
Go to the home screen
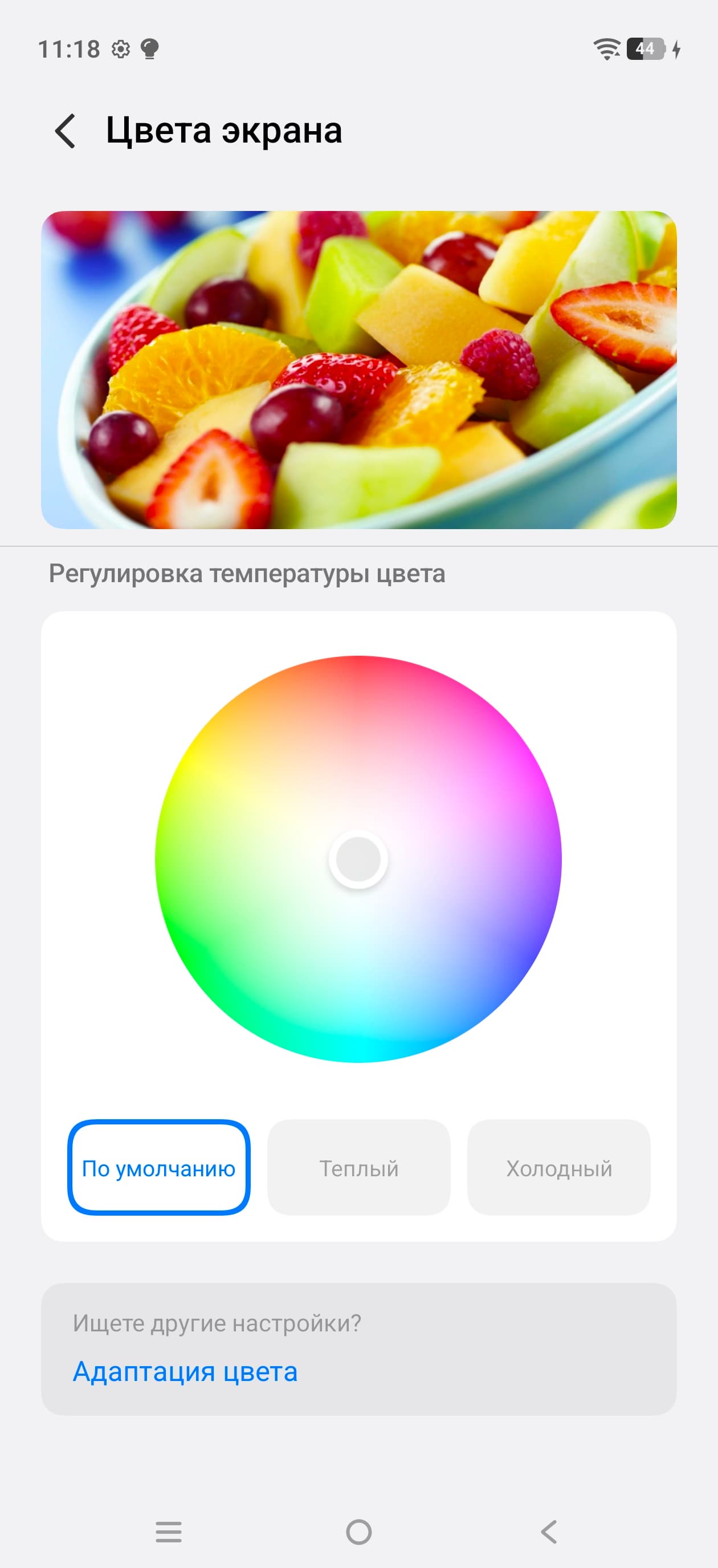point(359,1532)
